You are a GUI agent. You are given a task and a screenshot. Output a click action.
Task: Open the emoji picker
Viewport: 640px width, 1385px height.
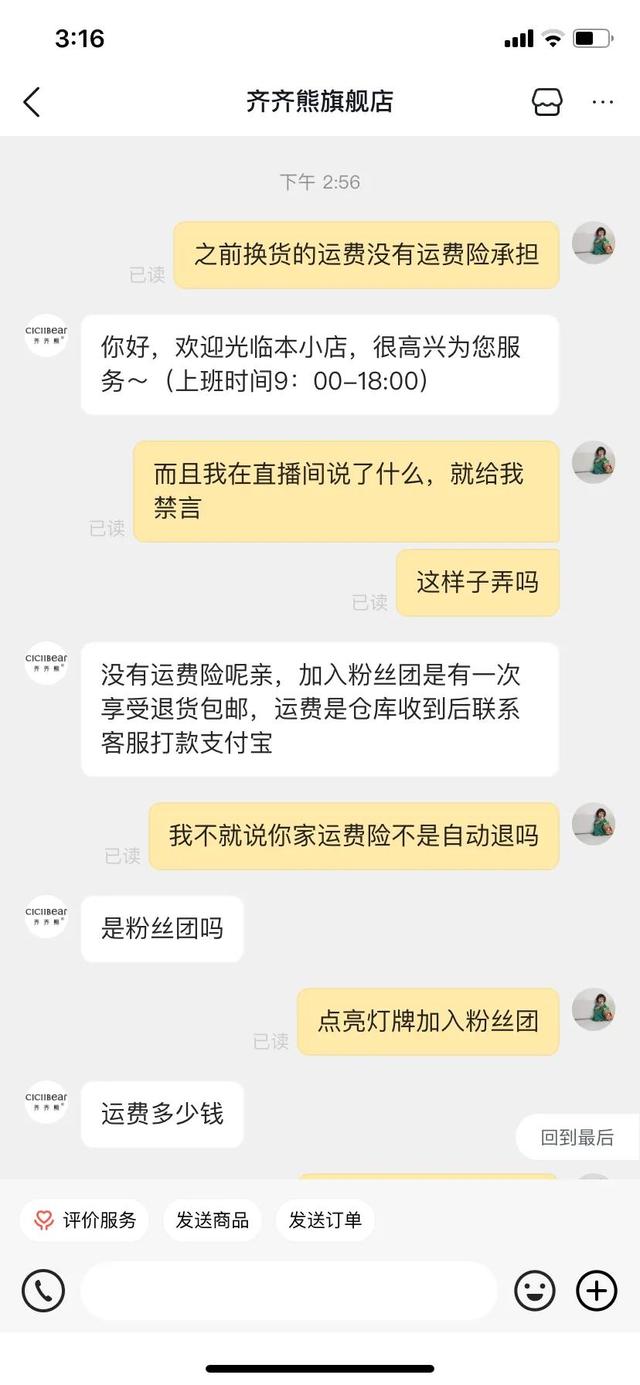pos(535,1290)
